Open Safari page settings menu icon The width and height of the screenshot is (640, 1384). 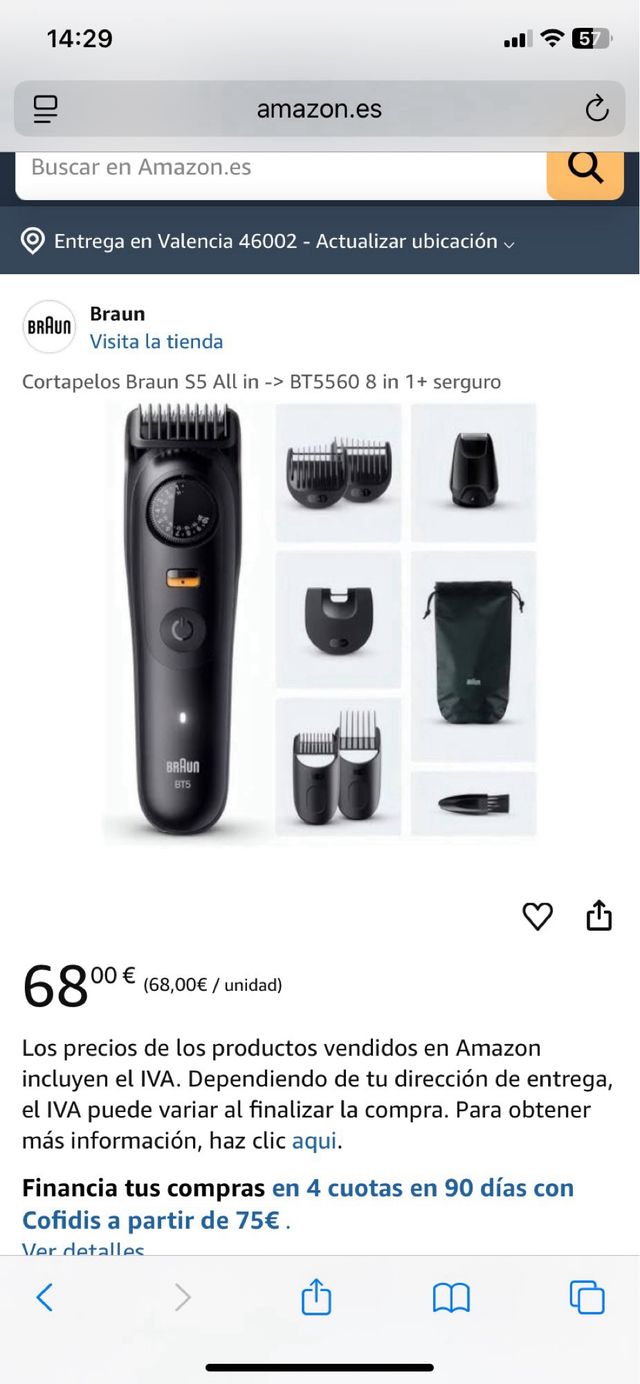(x=45, y=109)
